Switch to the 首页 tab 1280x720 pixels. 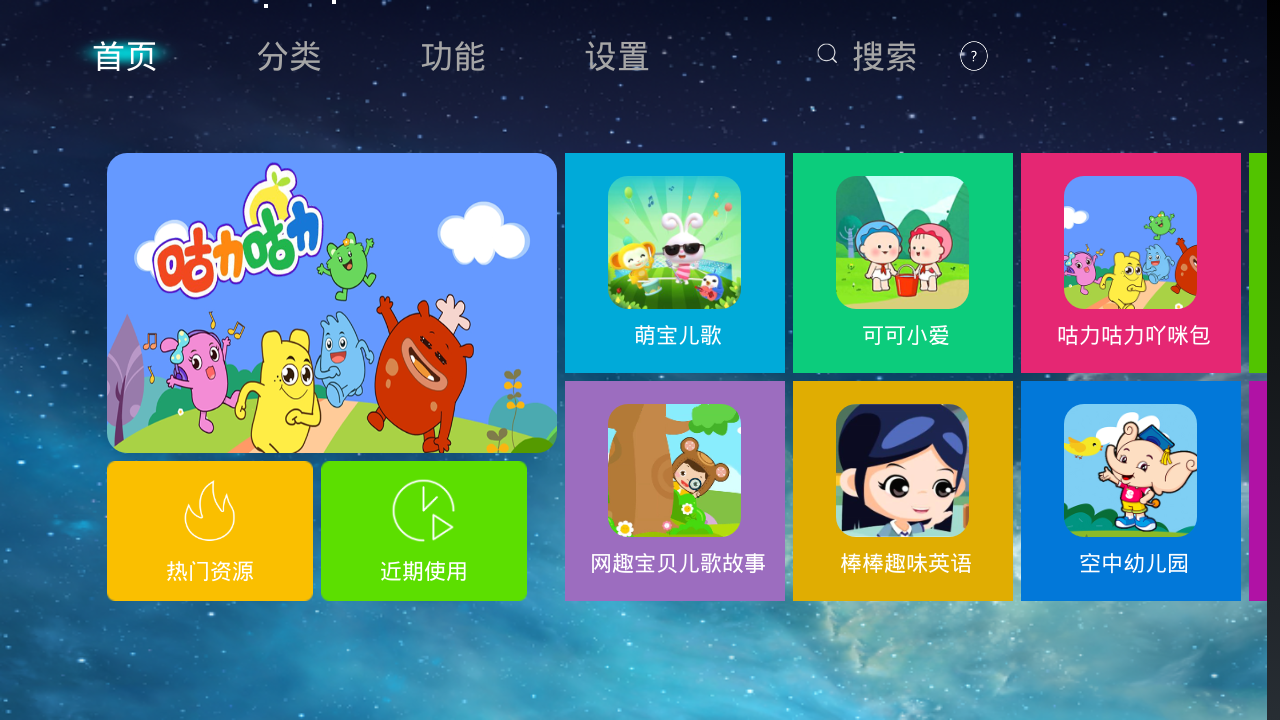[125, 57]
